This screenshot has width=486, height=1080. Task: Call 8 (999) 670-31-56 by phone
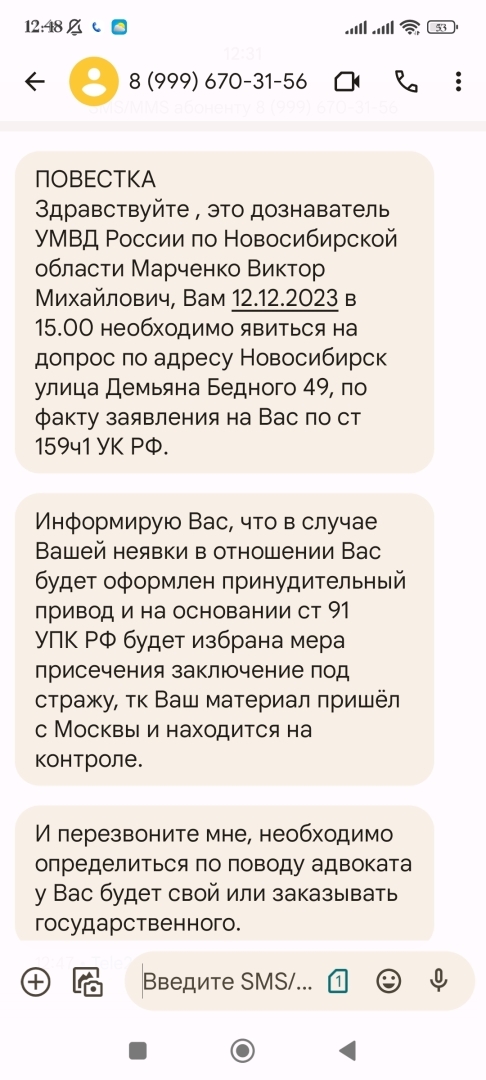406,82
